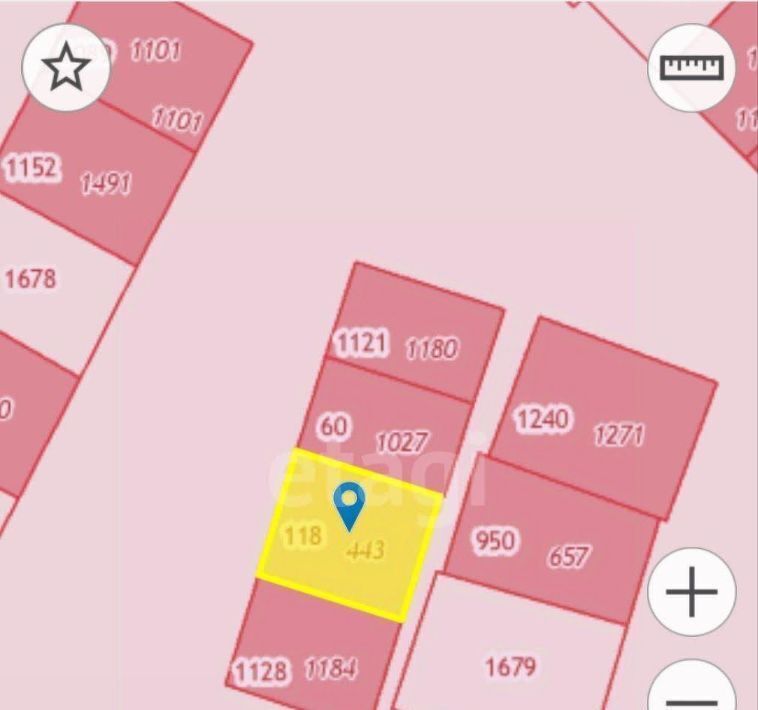Image resolution: width=758 pixels, height=710 pixels.
Task: Zoom out with the minus button
Action: tap(692, 695)
